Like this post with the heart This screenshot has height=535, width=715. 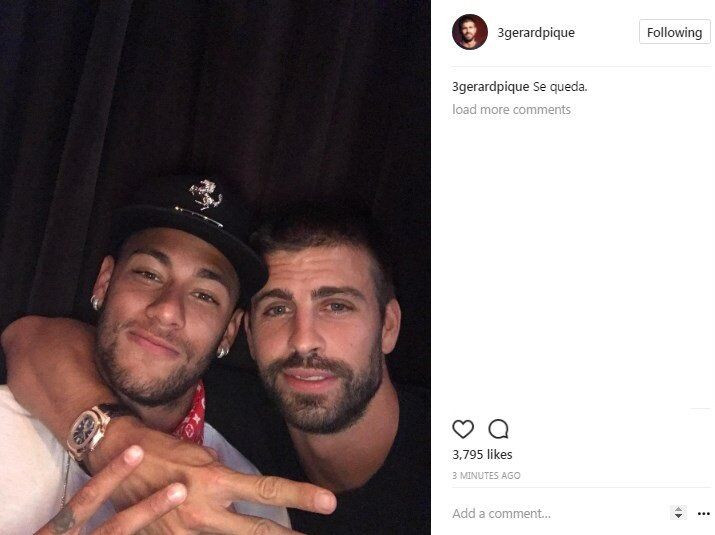pyautogui.click(x=463, y=429)
